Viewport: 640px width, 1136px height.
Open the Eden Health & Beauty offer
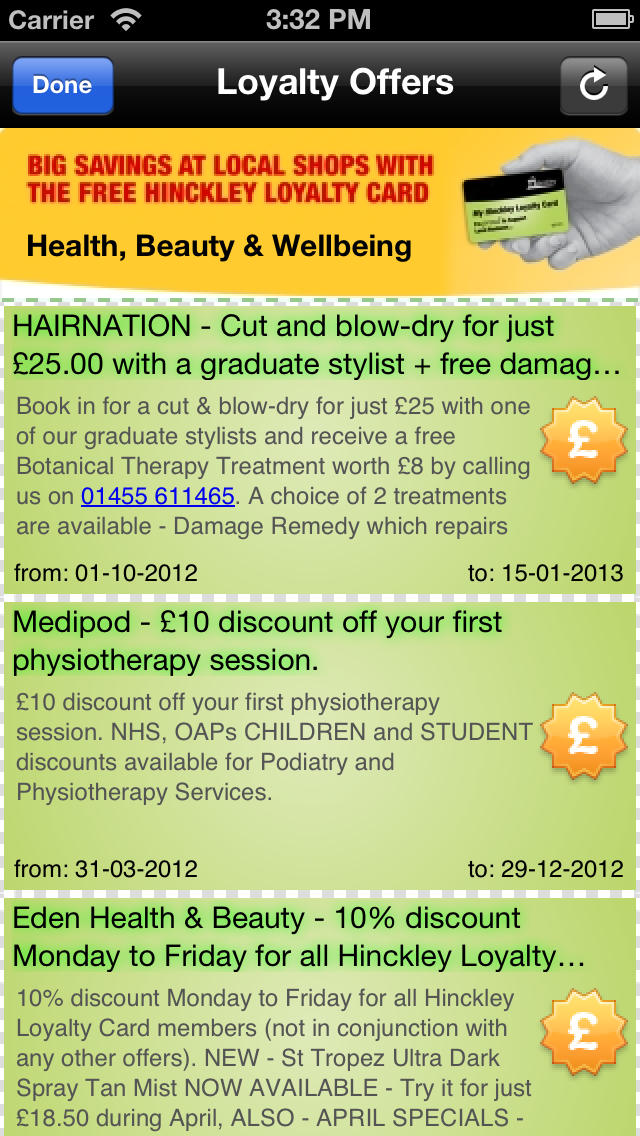click(x=320, y=1017)
